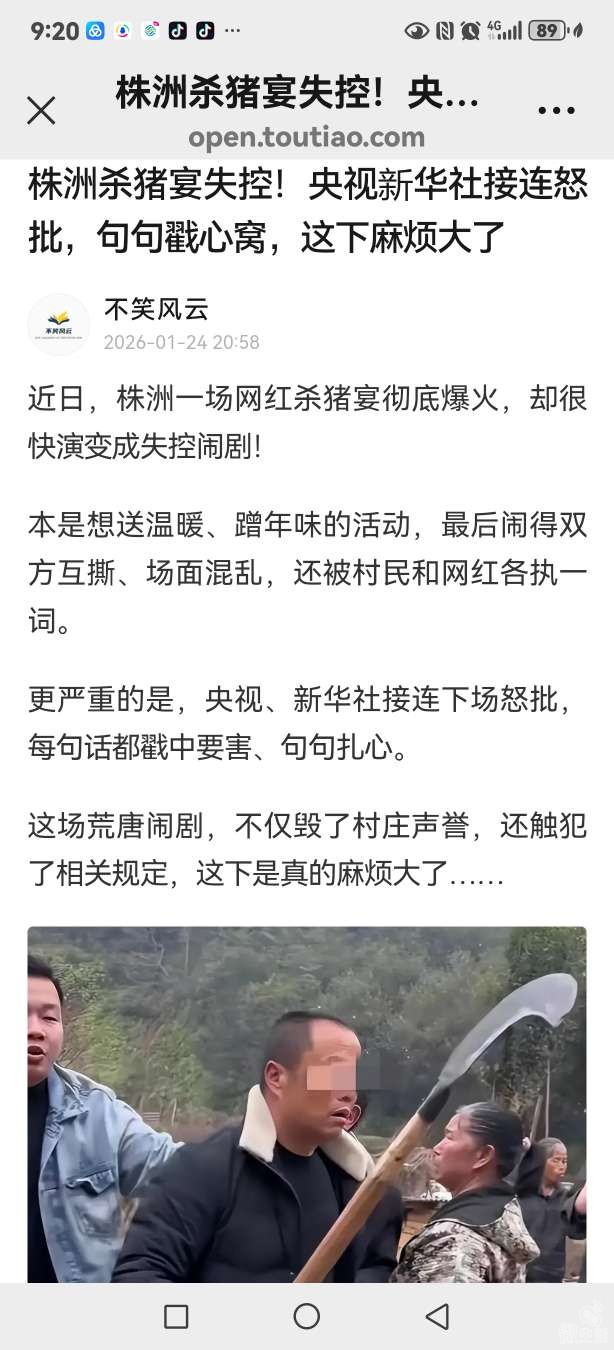Open author 不笑风云's profile avatar
614x1350 pixels.
58,325
